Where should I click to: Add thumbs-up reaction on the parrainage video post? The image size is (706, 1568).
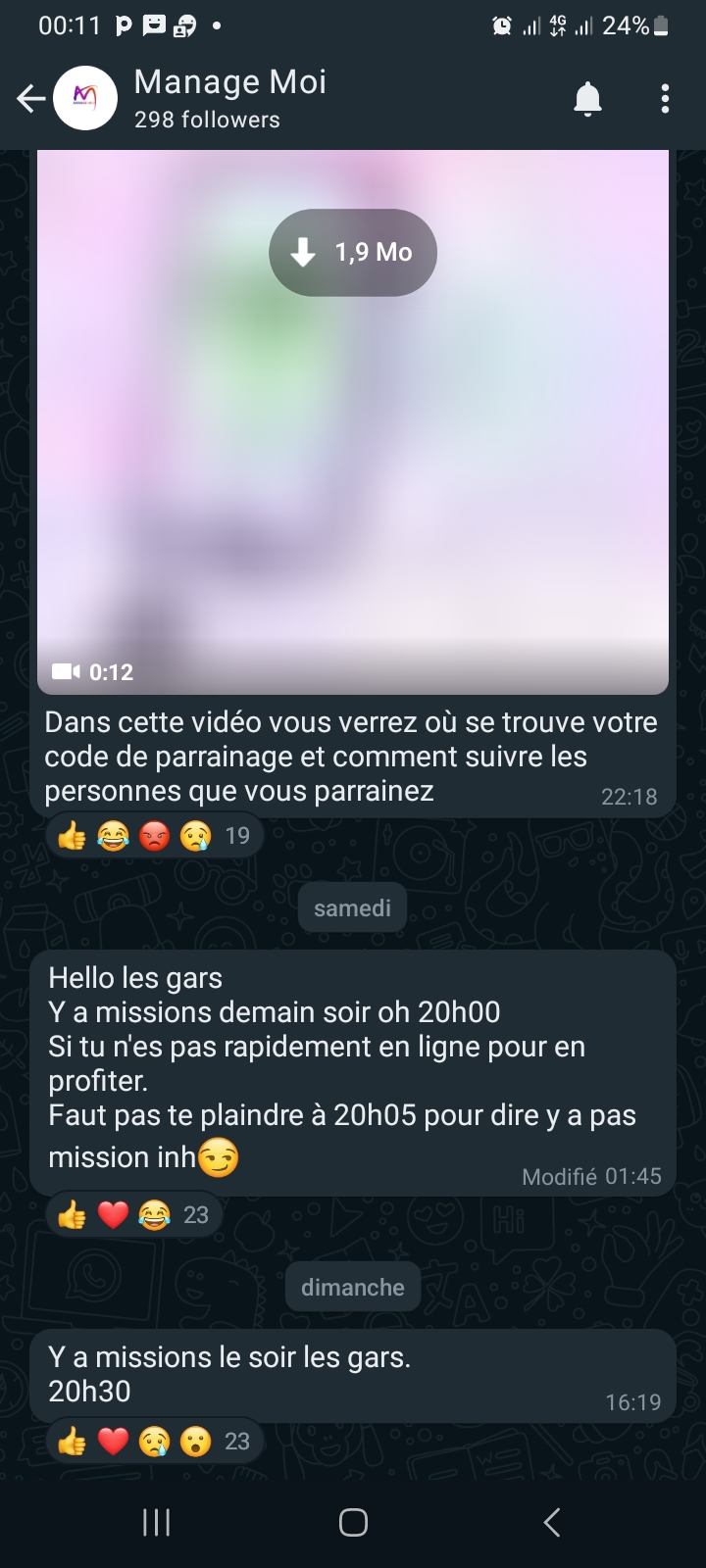pyautogui.click(x=73, y=836)
